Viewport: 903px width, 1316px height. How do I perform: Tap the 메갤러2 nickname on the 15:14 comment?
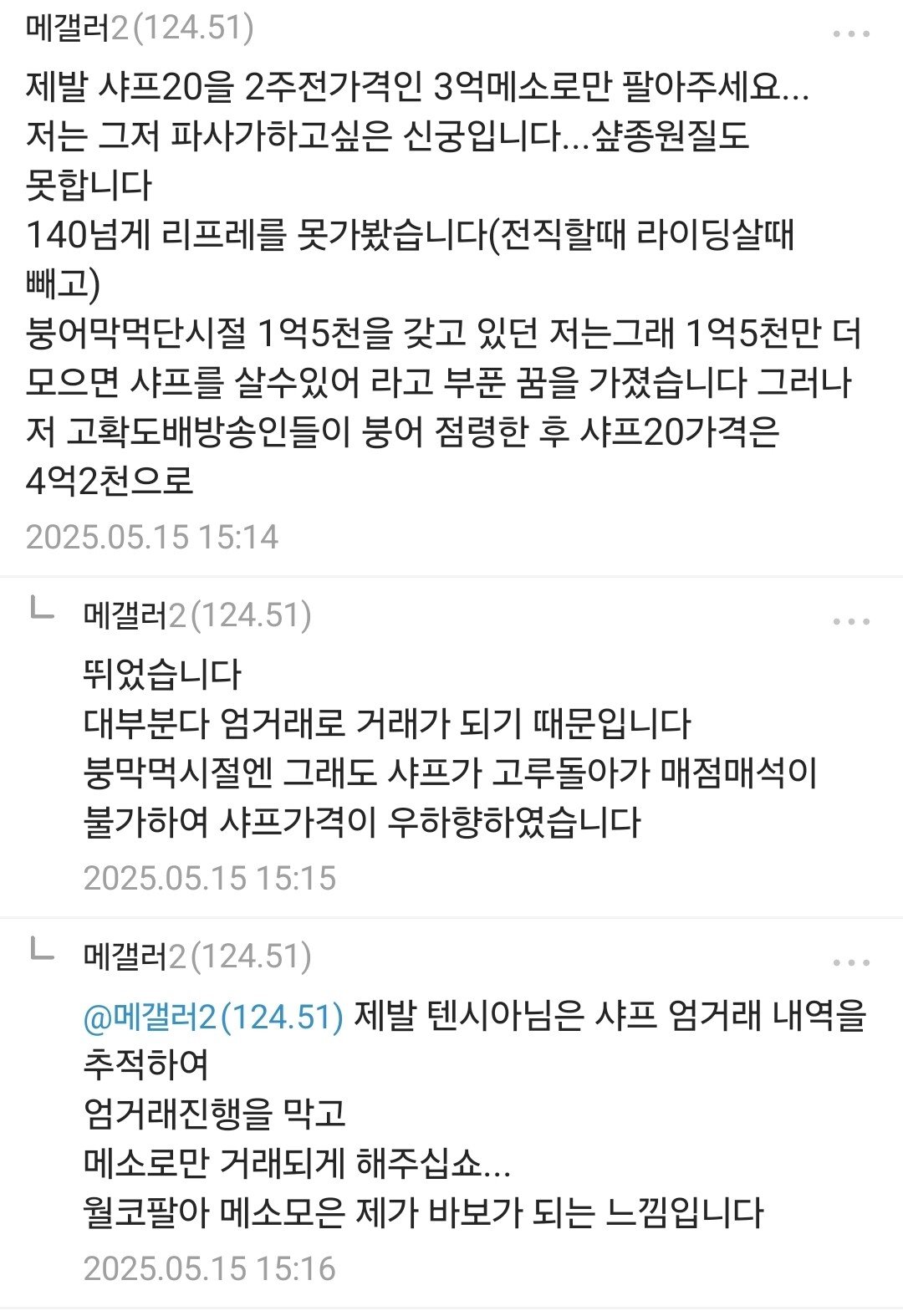click(77, 28)
